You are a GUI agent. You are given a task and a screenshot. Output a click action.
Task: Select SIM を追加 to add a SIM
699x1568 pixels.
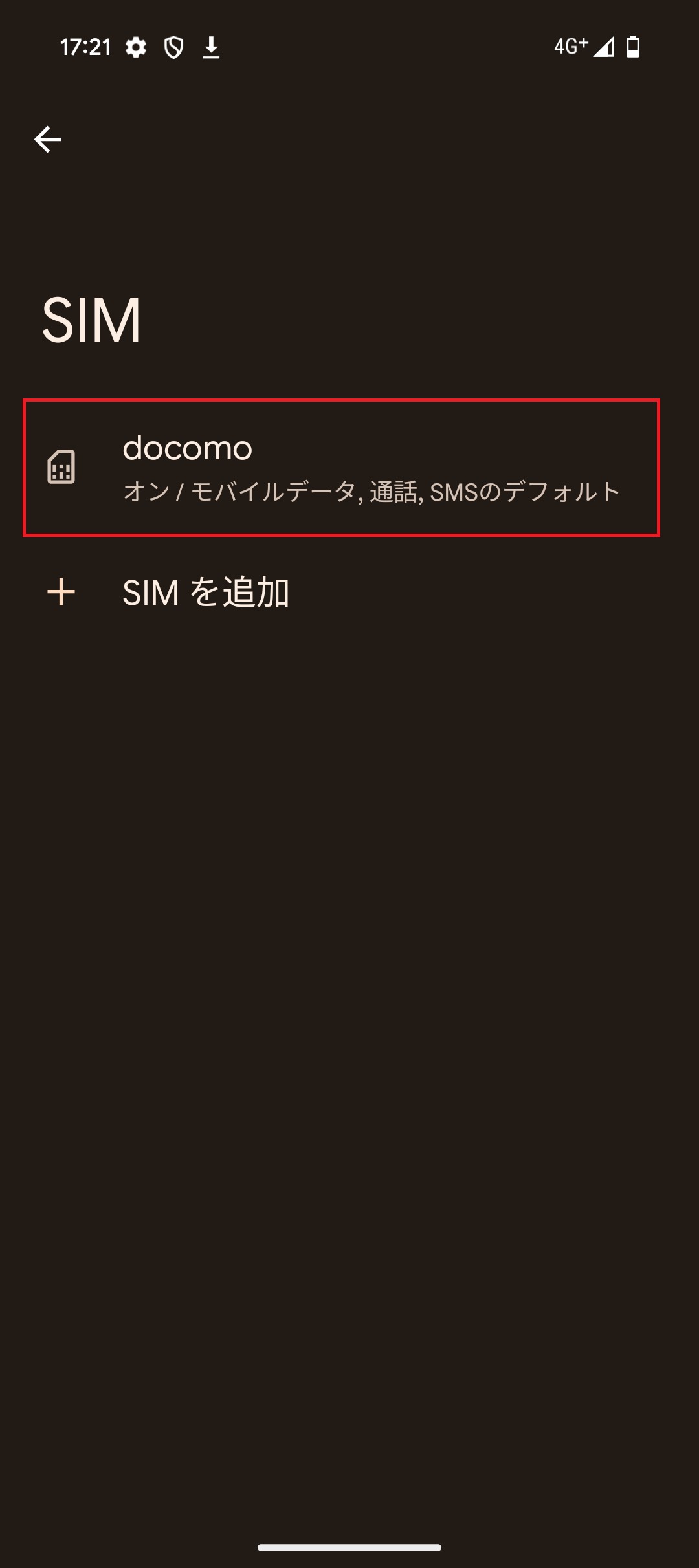[x=207, y=592]
